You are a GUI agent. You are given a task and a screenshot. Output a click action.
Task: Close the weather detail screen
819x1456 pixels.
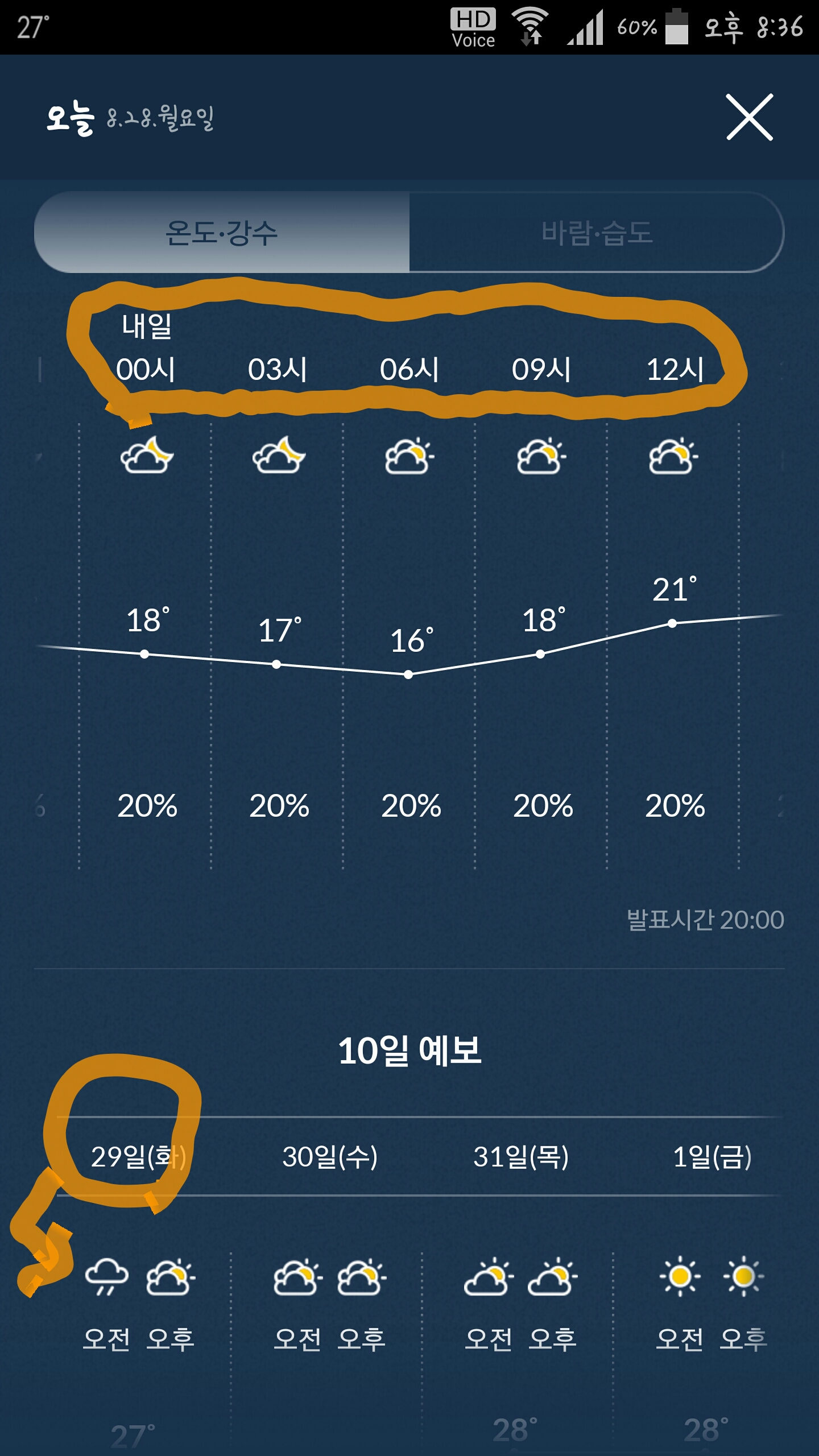[750, 117]
